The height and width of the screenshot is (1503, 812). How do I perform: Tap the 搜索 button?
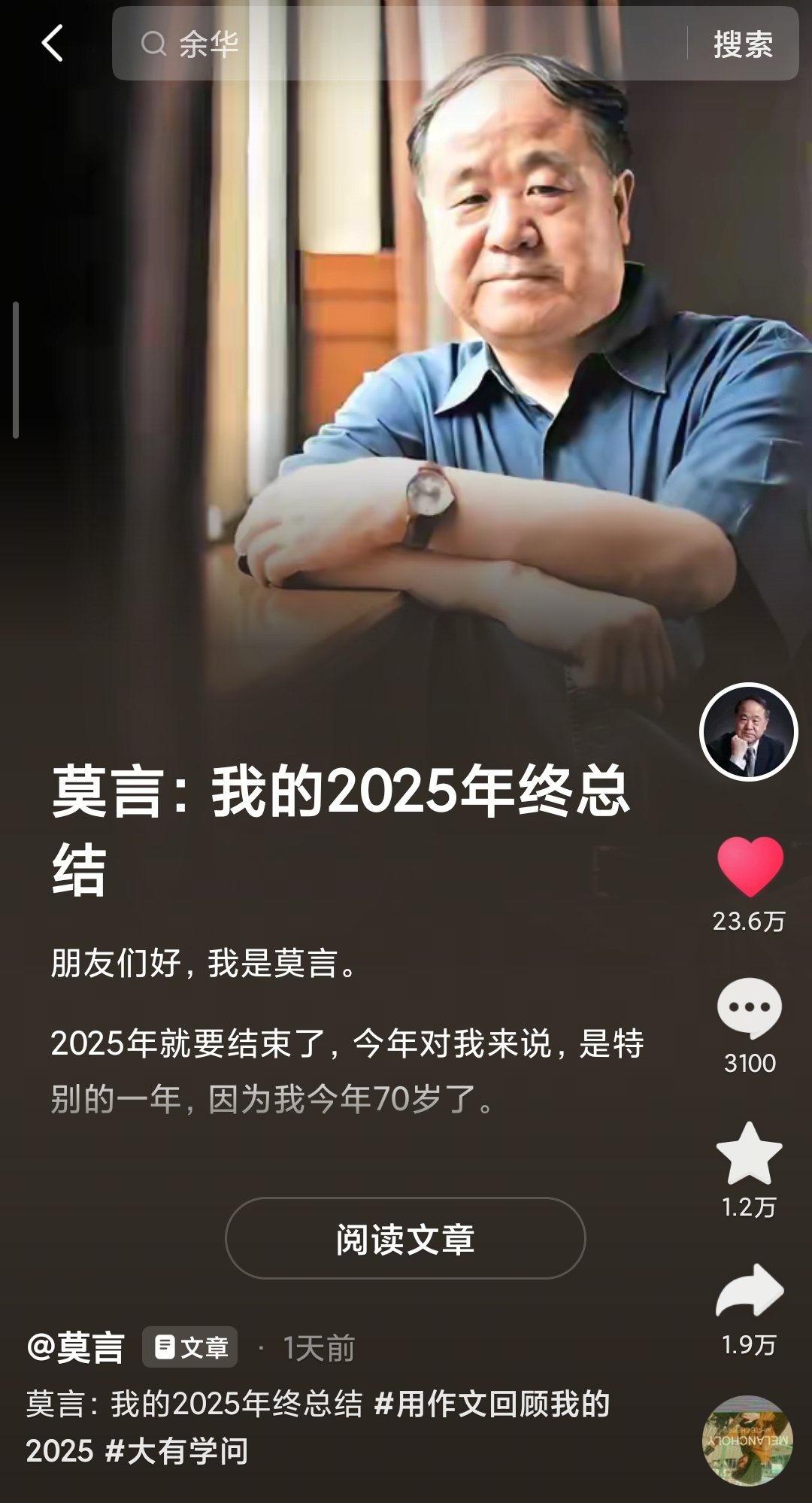point(743,44)
